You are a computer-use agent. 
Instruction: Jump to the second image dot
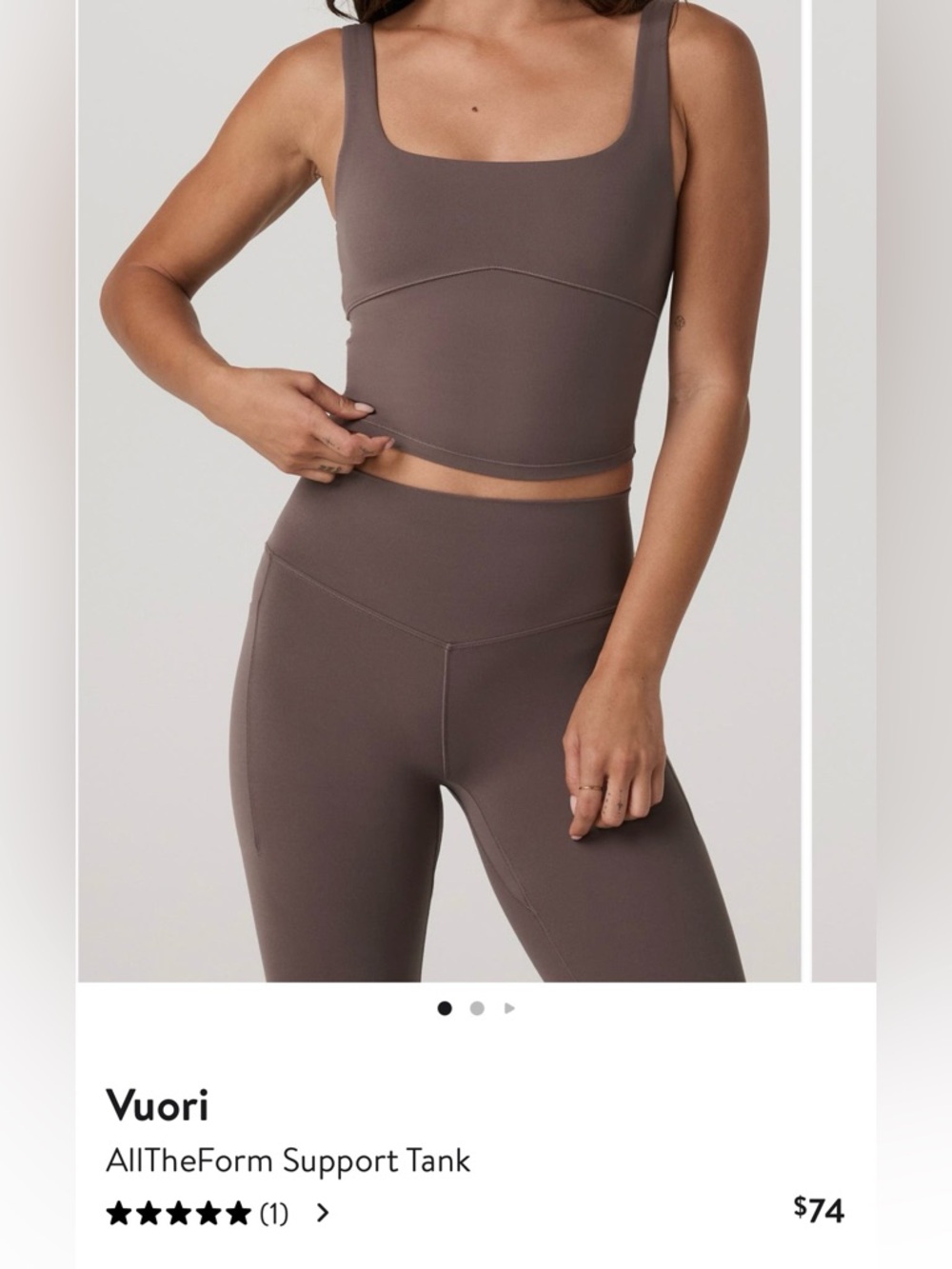[x=477, y=1008]
